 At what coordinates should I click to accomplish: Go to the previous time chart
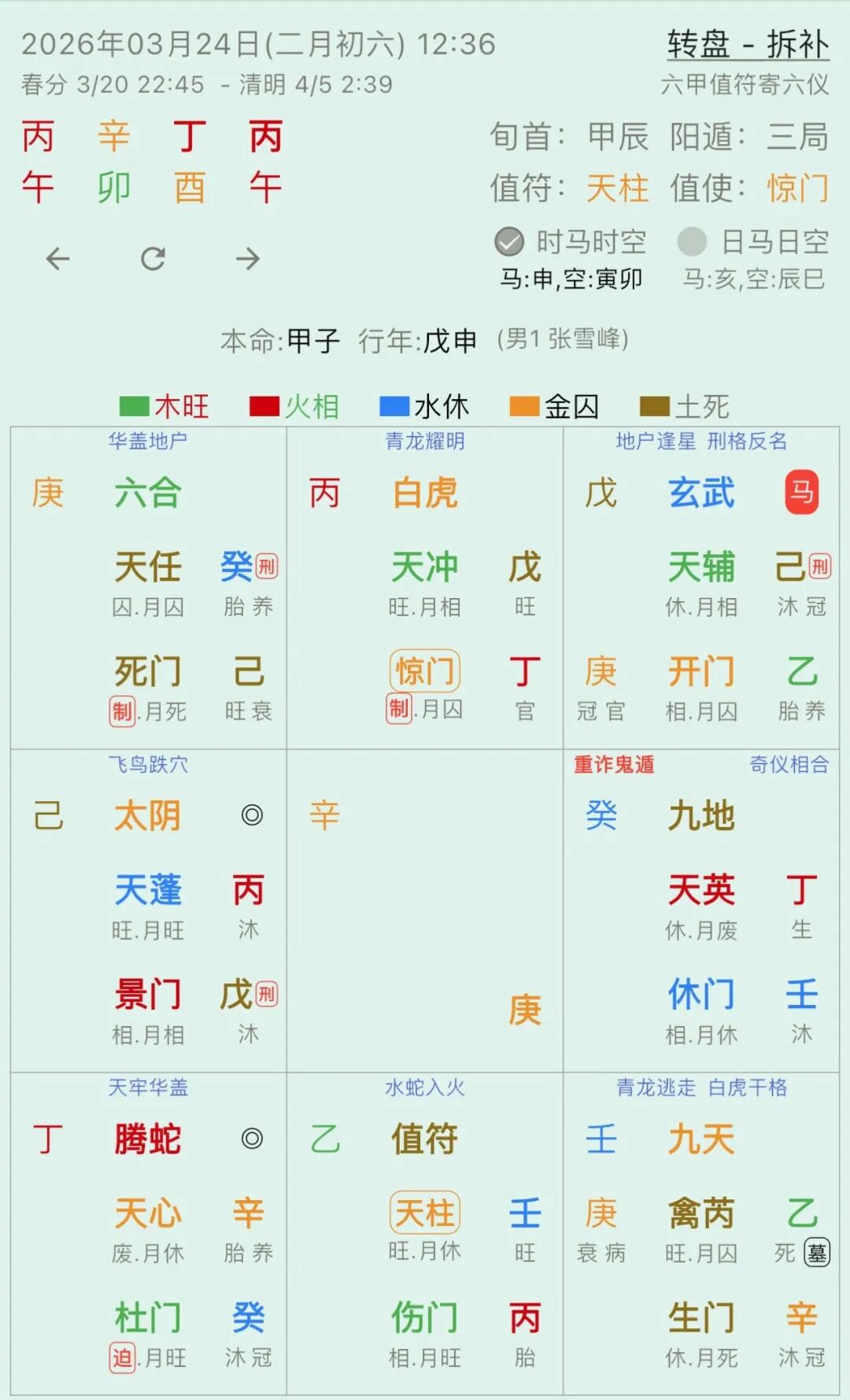point(58,258)
